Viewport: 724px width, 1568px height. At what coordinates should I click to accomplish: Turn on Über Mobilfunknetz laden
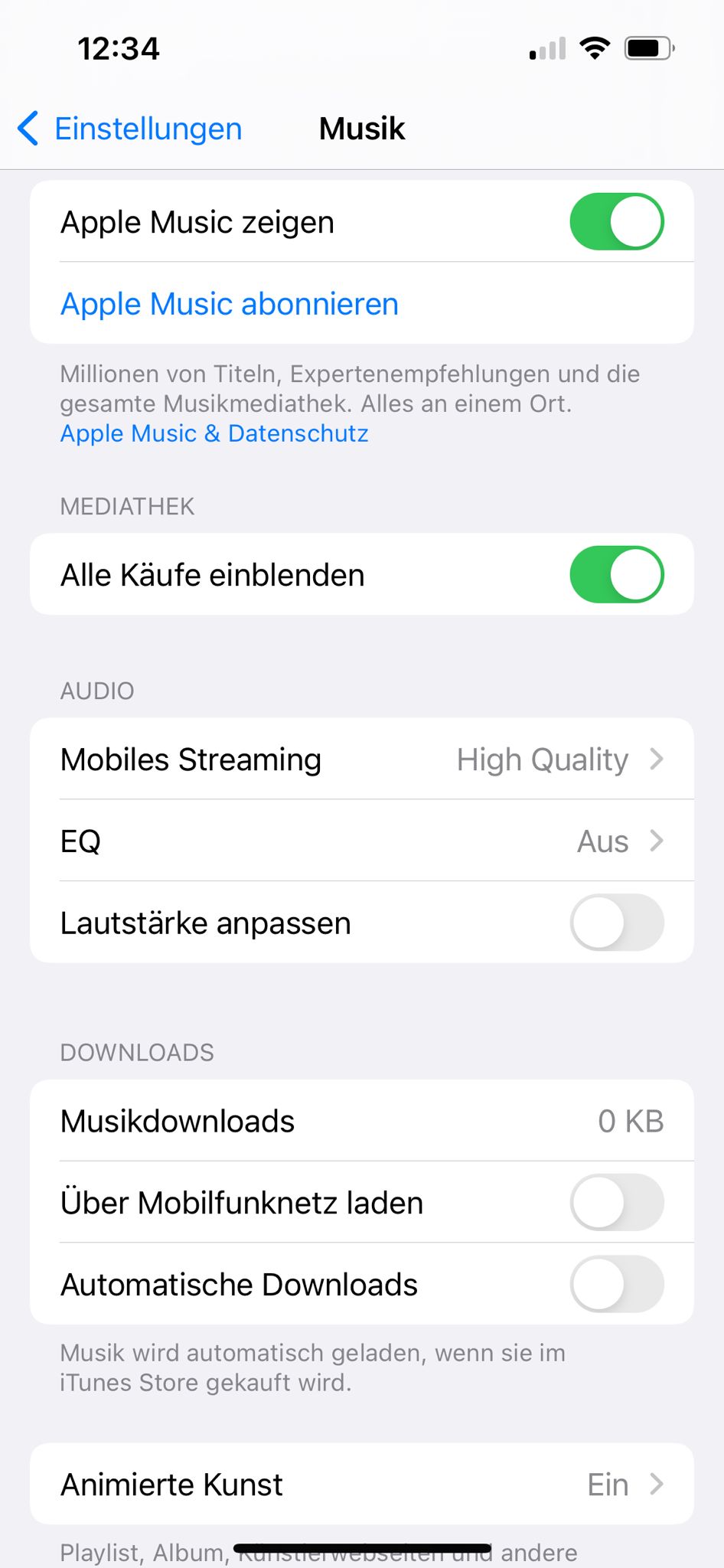616,1202
